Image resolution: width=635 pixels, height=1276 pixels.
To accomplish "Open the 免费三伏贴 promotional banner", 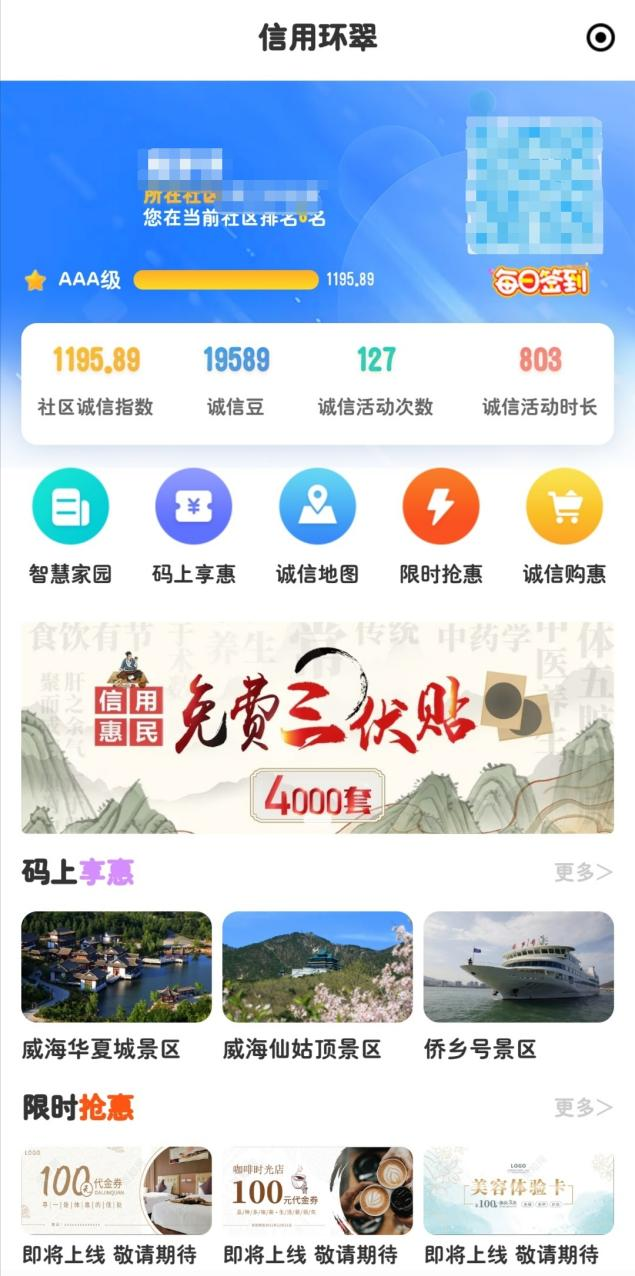I will [317, 727].
